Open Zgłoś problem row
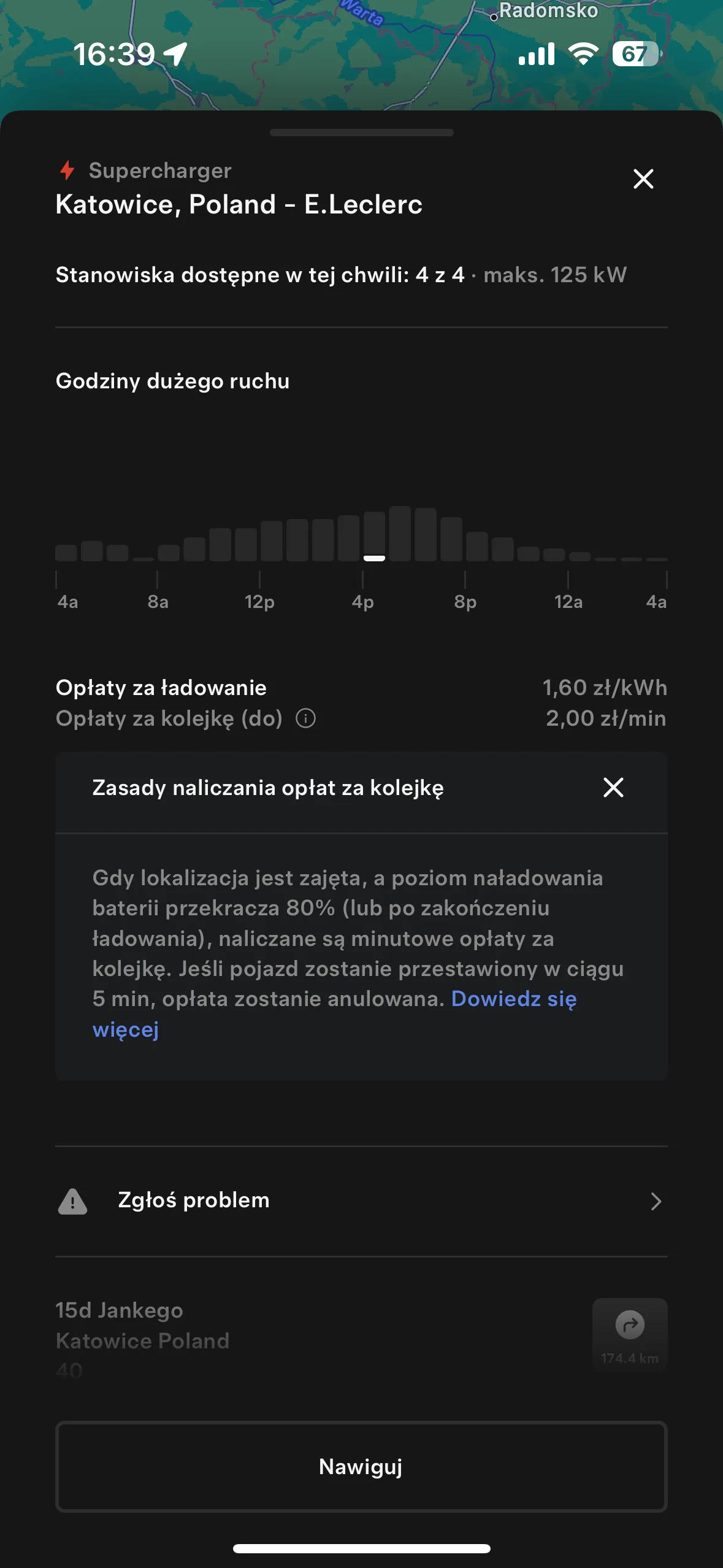 (361, 1201)
